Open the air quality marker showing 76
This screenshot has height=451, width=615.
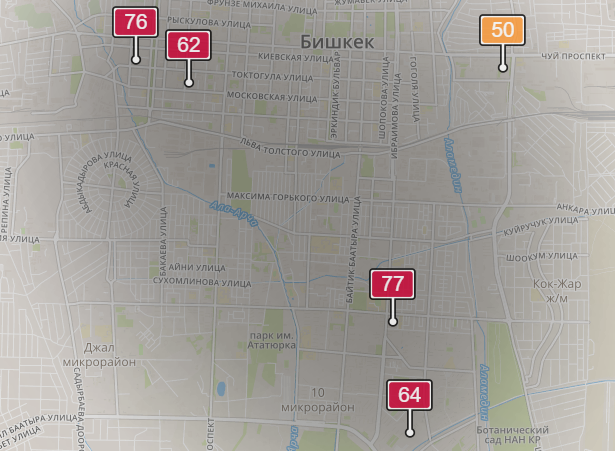click(136, 22)
